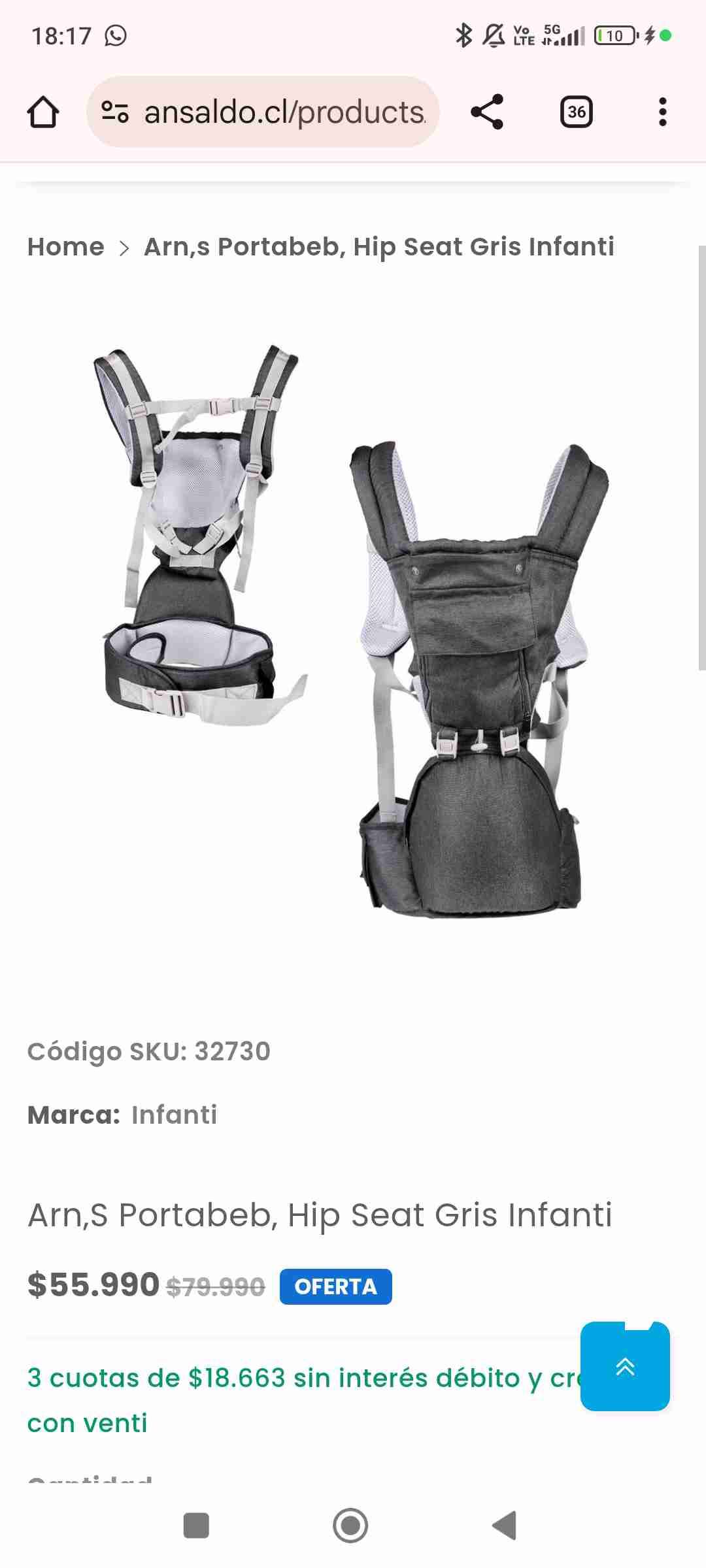Open recent apps from the navigation bar
Viewport: 706px width, 1568px height.
tap(196, 1526)
